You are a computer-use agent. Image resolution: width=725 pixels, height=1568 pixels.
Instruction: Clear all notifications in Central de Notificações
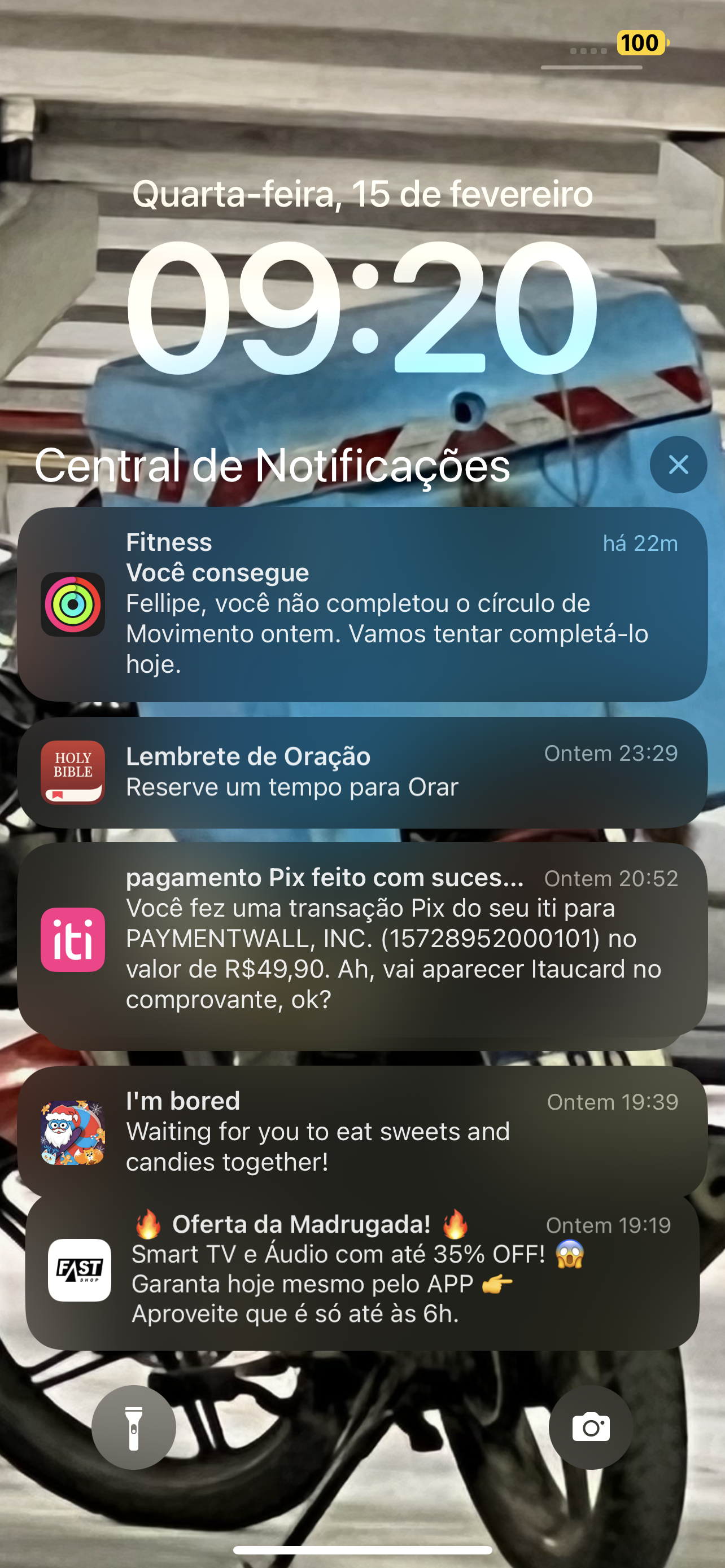coord(678,465)
